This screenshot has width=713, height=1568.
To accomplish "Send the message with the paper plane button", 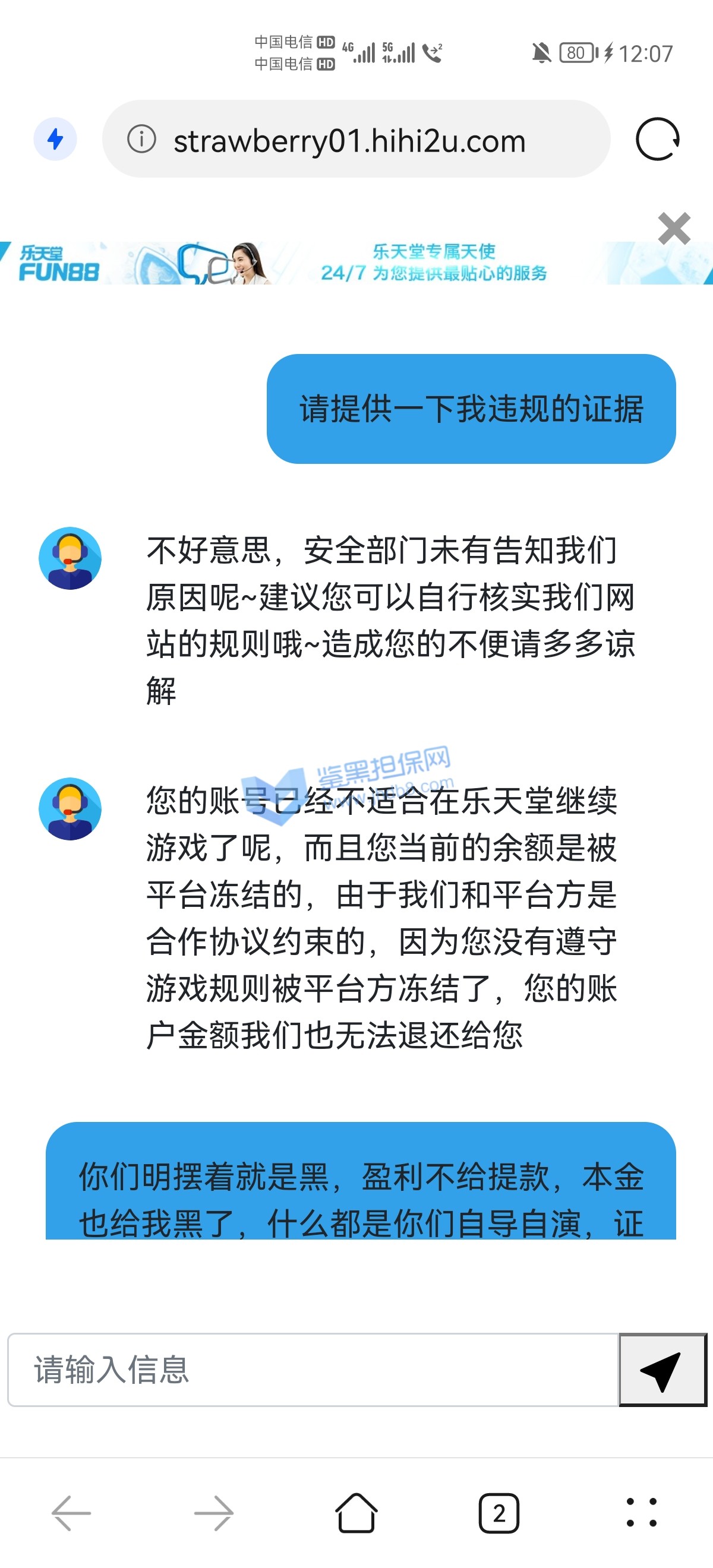I will pos(662,1370).
